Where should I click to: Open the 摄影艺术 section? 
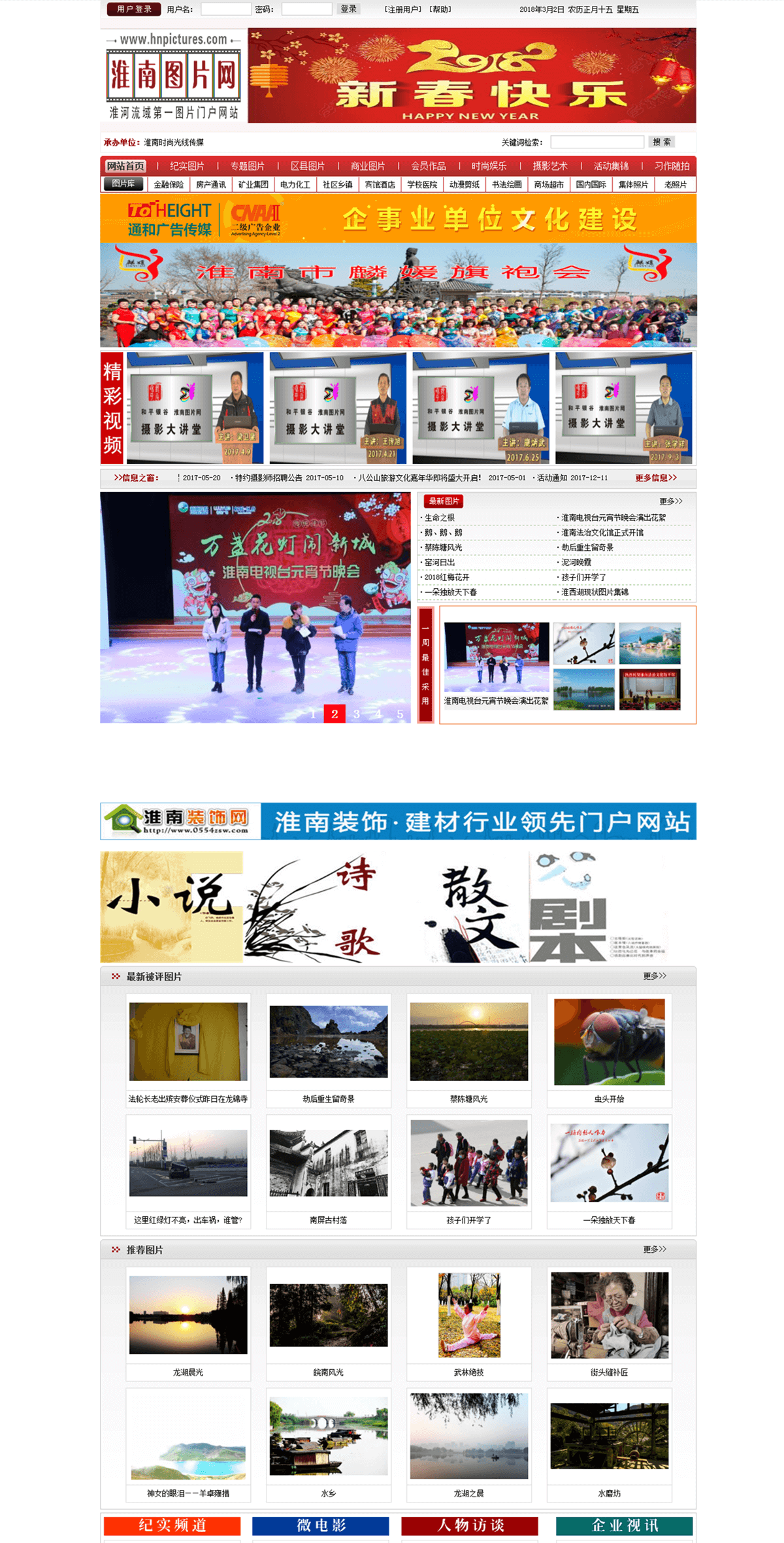pos(549,166)
